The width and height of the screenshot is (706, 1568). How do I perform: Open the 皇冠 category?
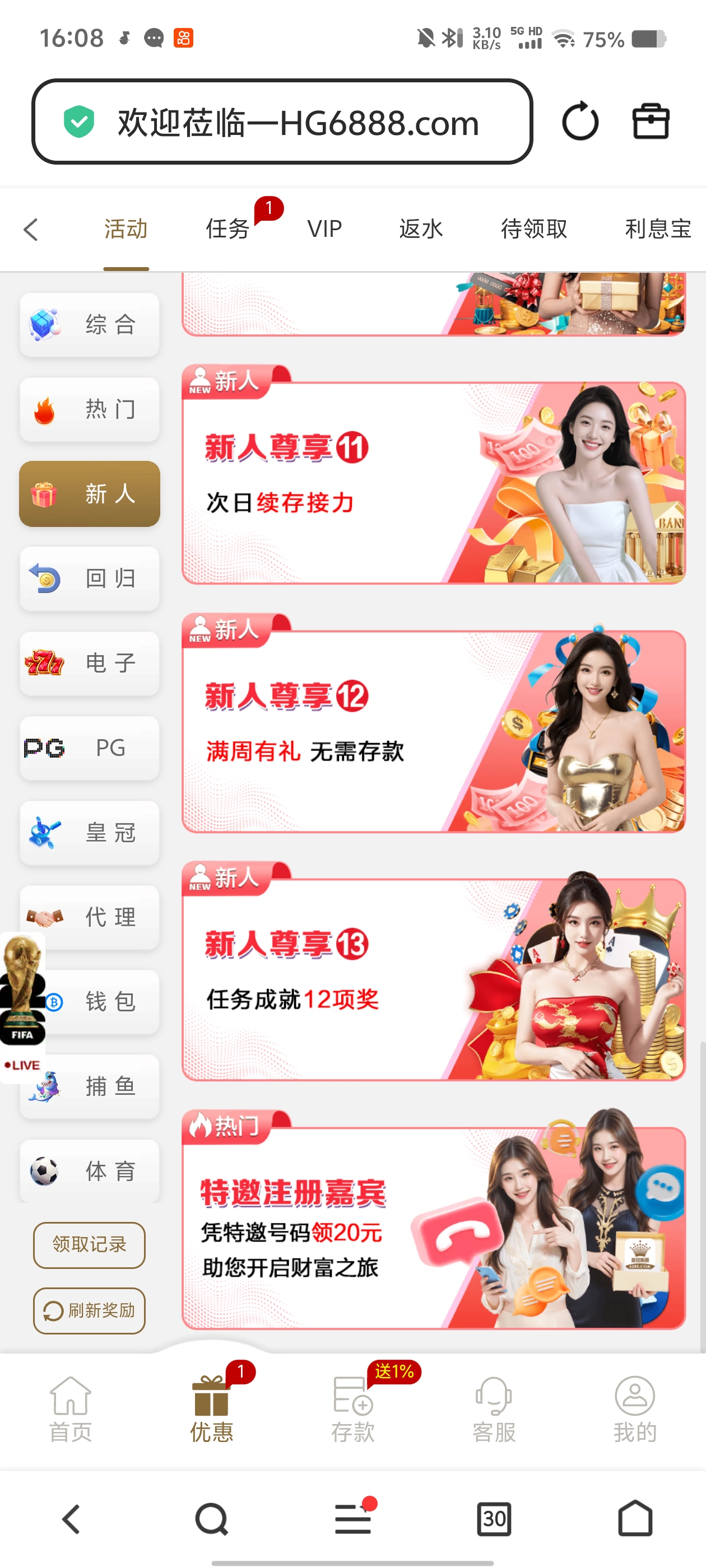[x=90, y=832]
